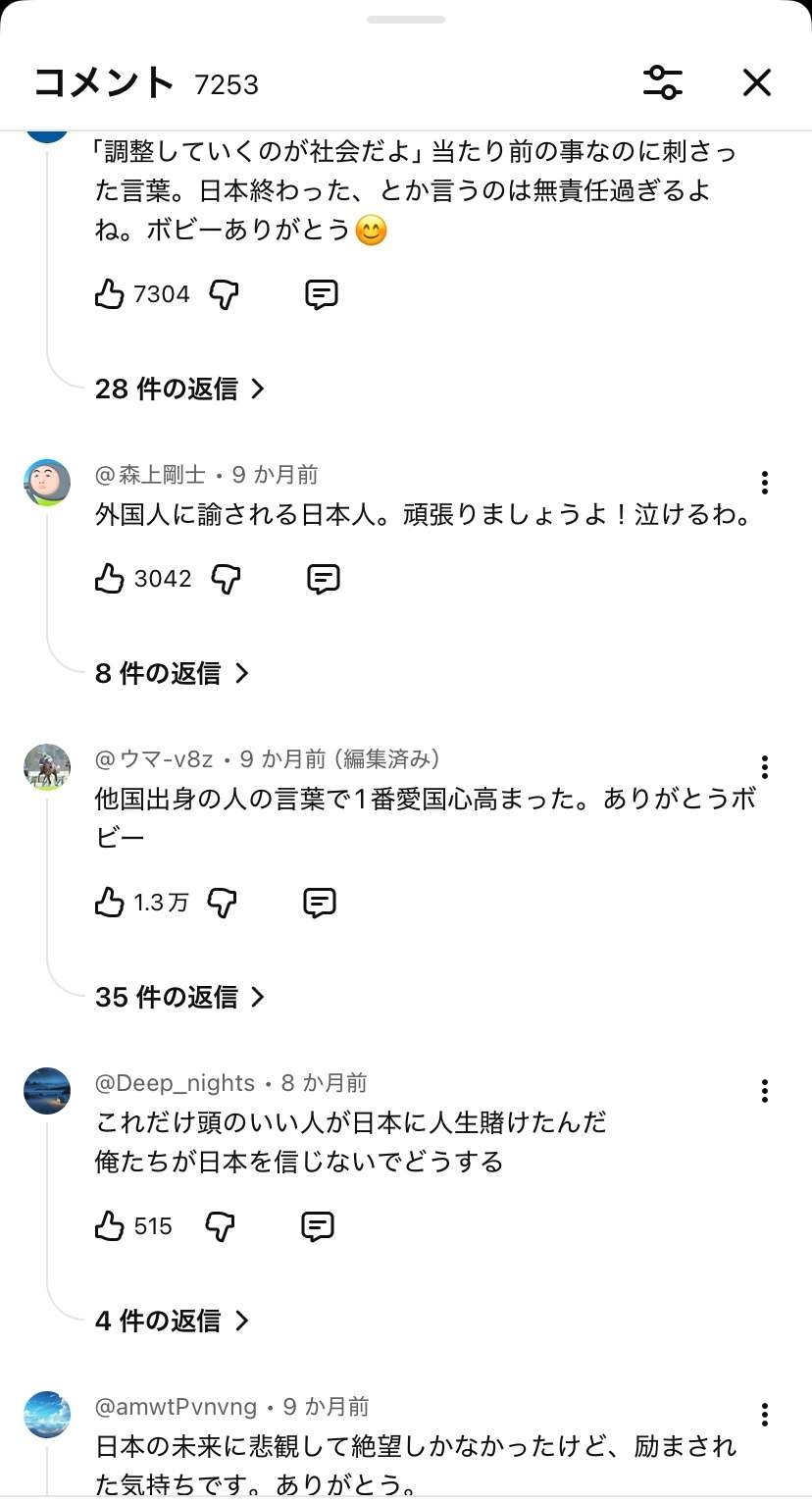The height and width of the screenshot is (1503, 812).
Task: Reply to 森上剛士's comment
Action: [x=323, y=579]
